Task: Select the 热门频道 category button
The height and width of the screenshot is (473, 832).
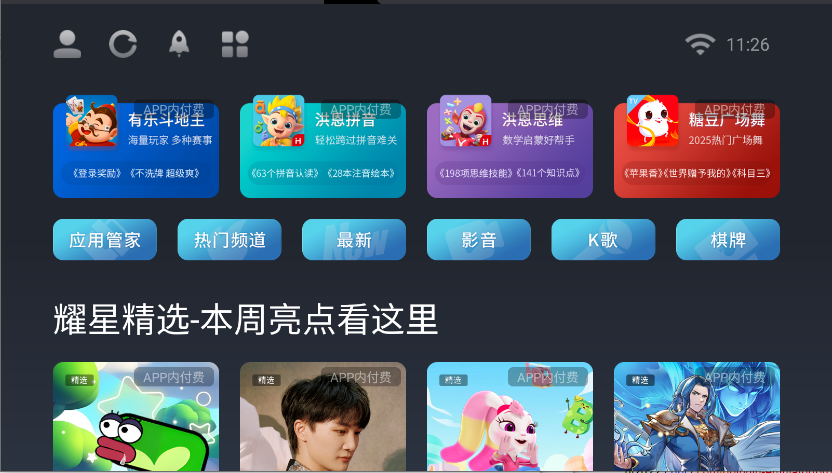Action: [230, 240]
